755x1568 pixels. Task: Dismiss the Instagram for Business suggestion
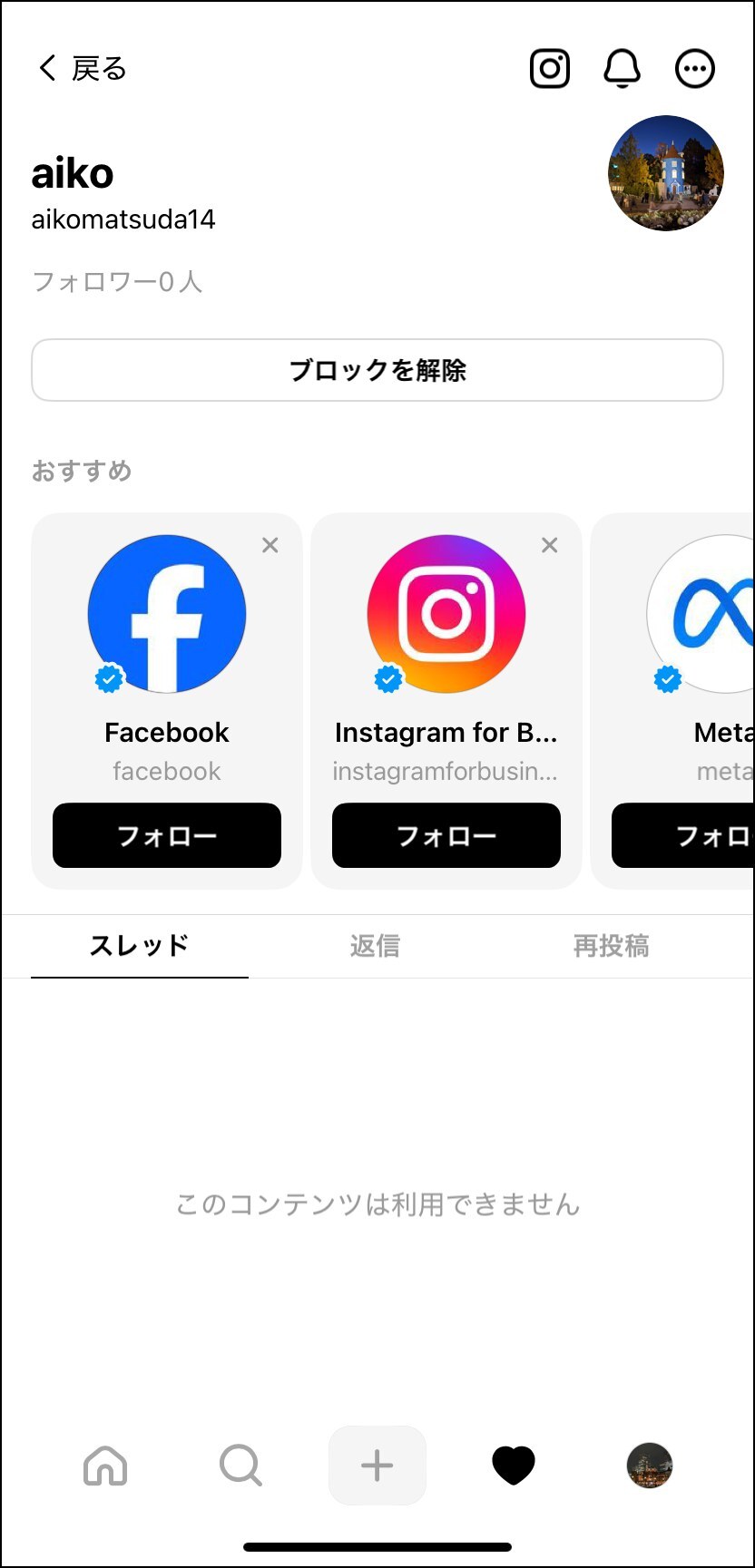pyautogui.click(x=550, y=545)
